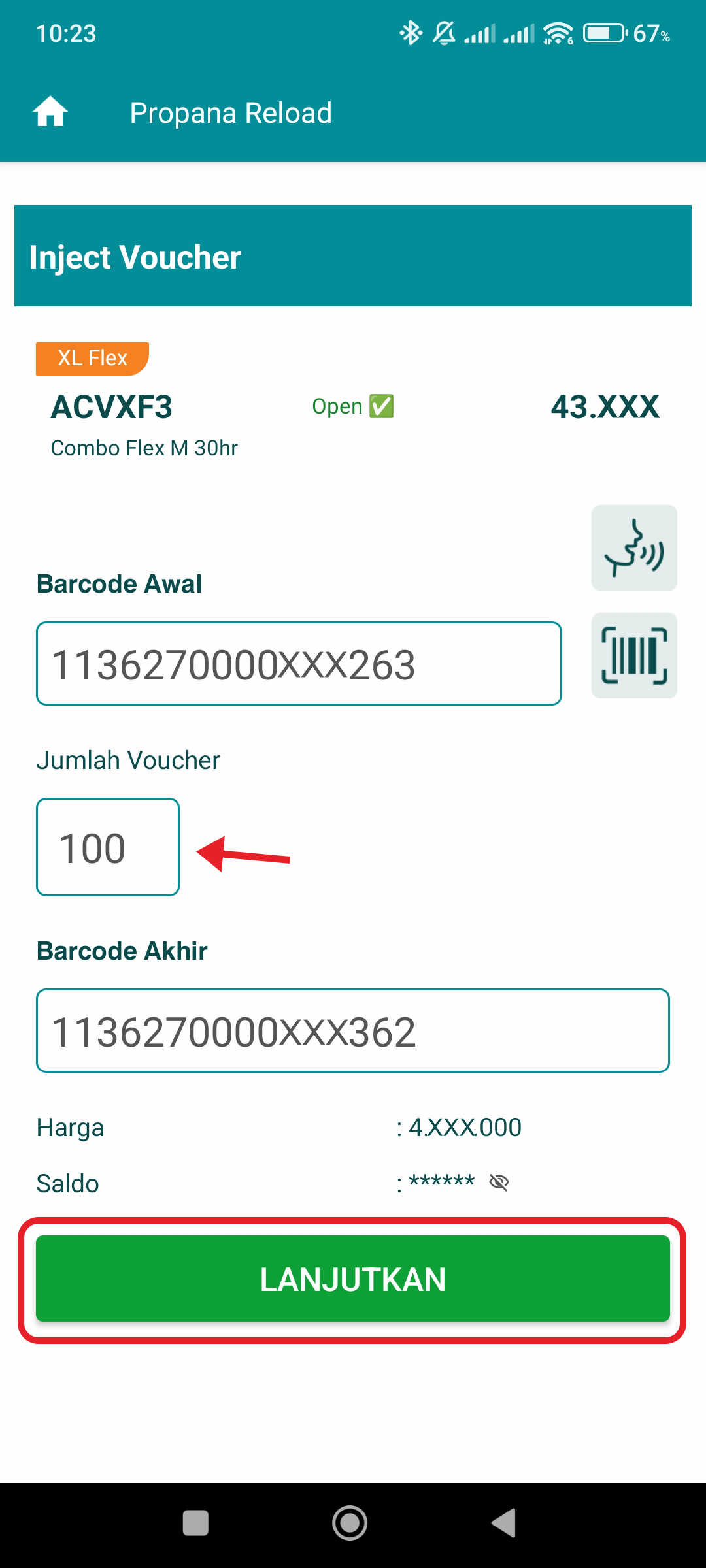Edit the Barcode Akhir field
Image resolution: width=706 pixels, height=1568 pixels.
[353, 1031]
